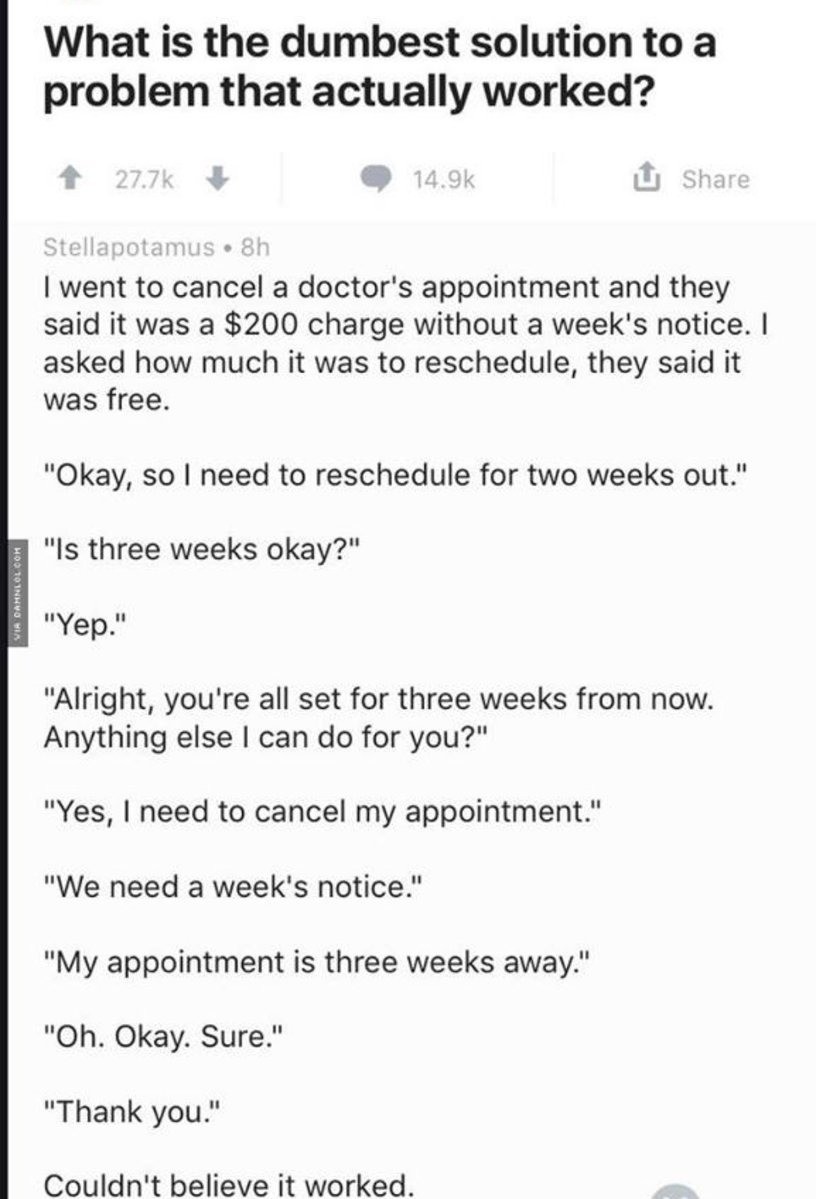Open the 14.9k comments
This screenshot has height=1199, width=816.
420,179
